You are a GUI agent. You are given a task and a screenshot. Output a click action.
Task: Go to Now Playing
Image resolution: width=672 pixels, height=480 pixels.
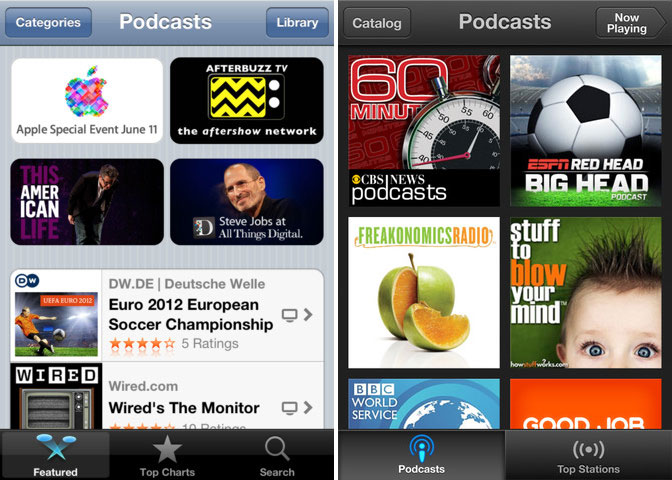tap(627, 23)
